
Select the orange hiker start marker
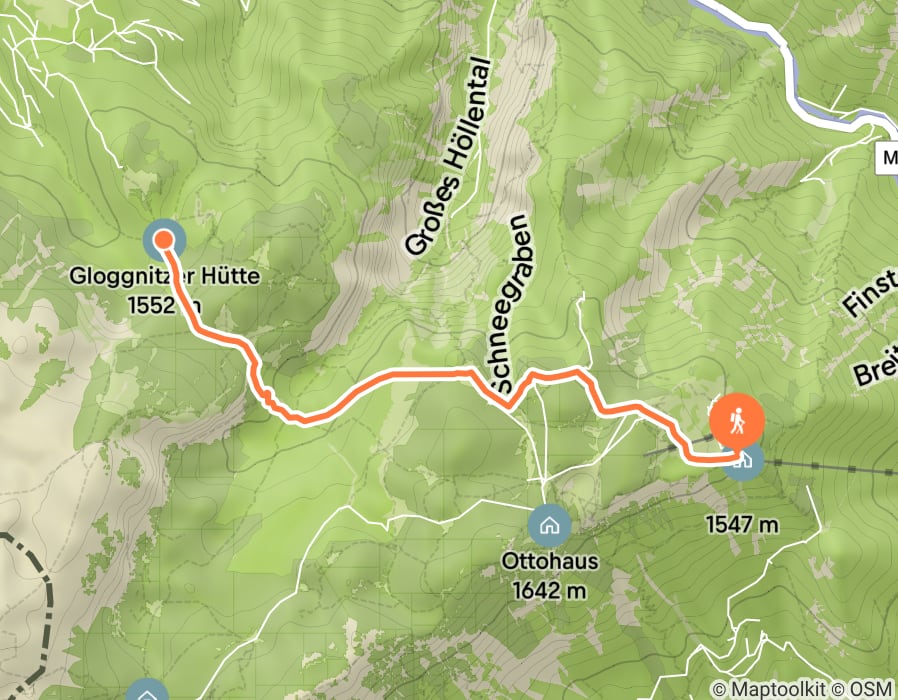[x=737, y=421]
